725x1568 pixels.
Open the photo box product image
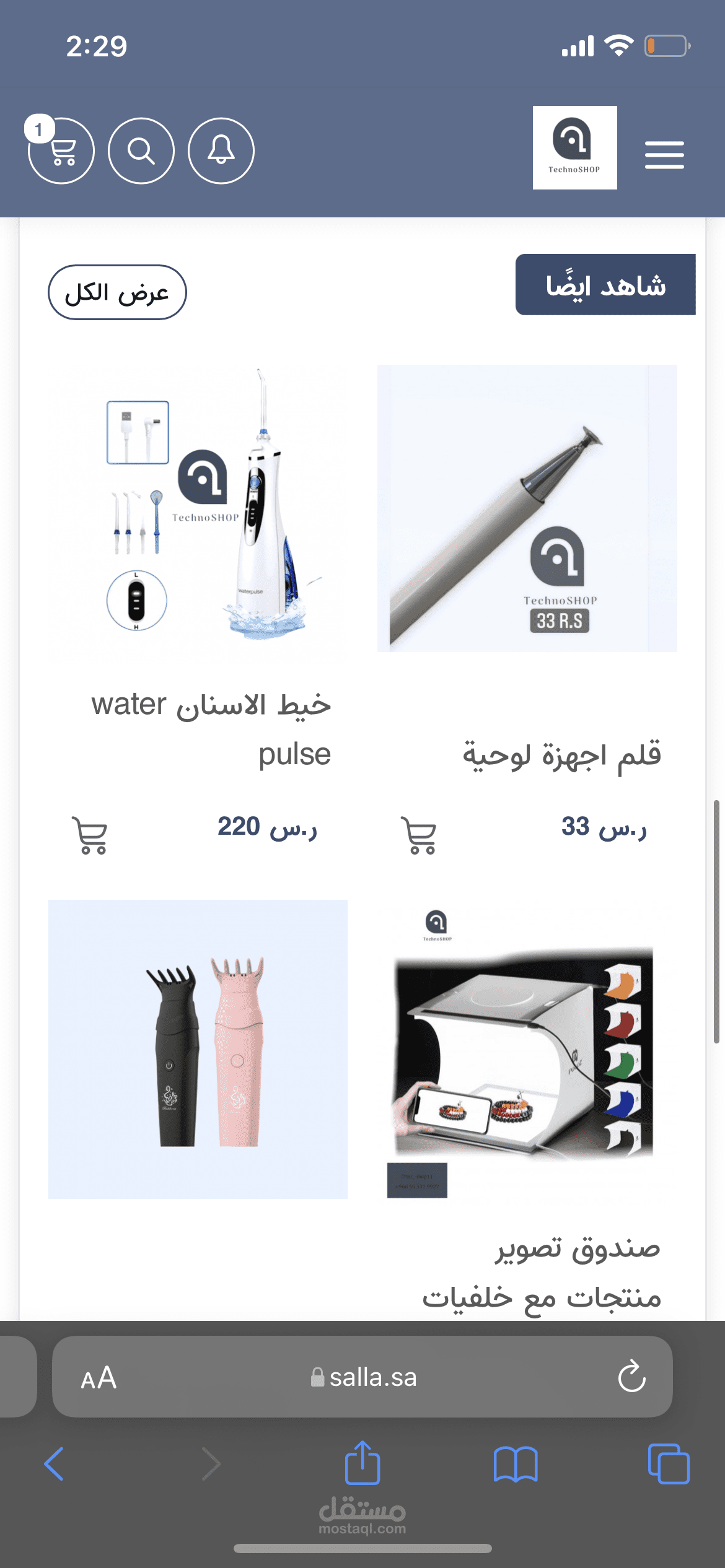tap(524, 1049)
